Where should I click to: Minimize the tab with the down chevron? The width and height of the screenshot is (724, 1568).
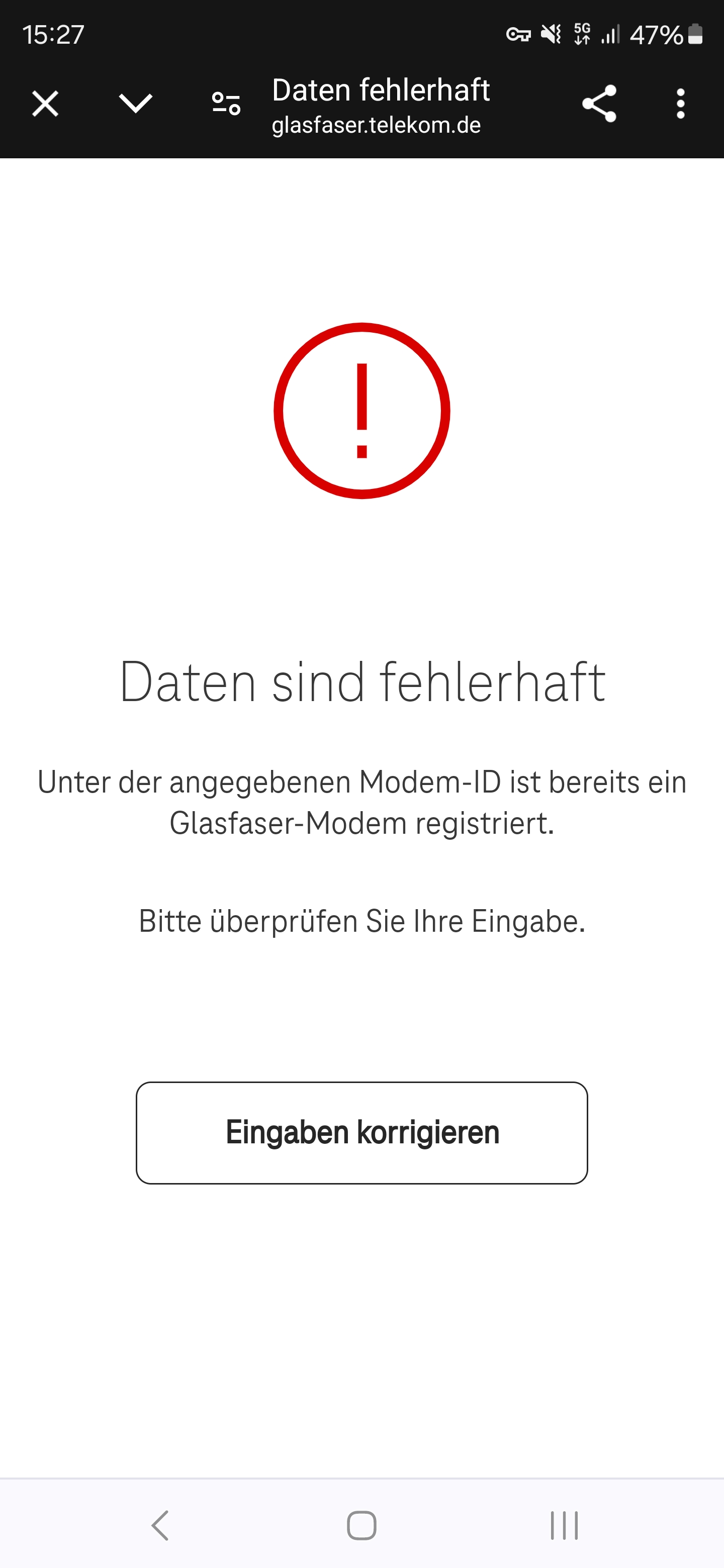135,104
